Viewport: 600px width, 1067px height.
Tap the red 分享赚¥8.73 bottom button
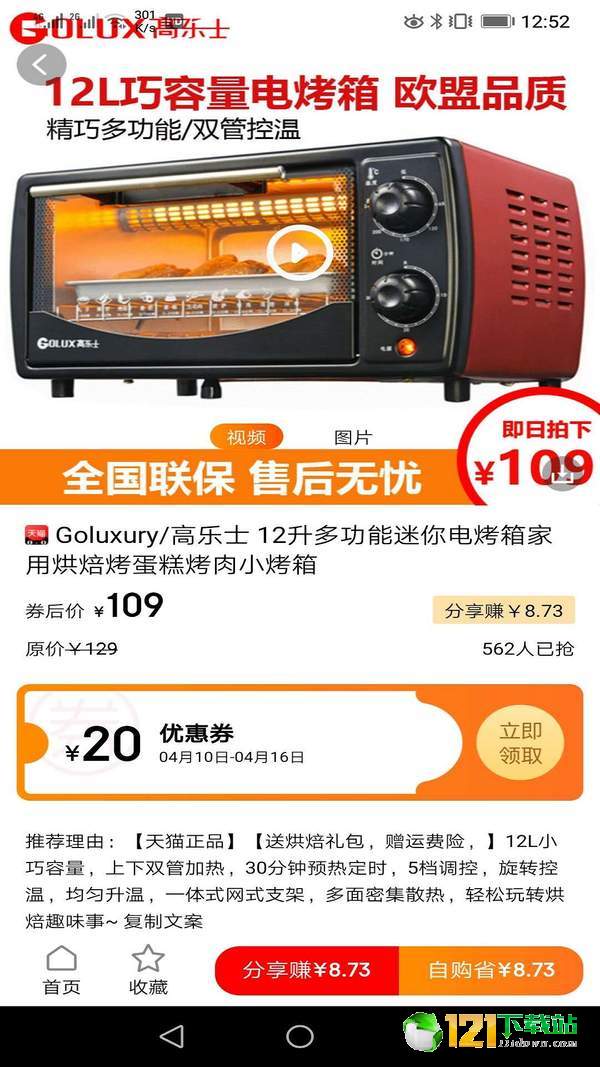tap(307, 970)
